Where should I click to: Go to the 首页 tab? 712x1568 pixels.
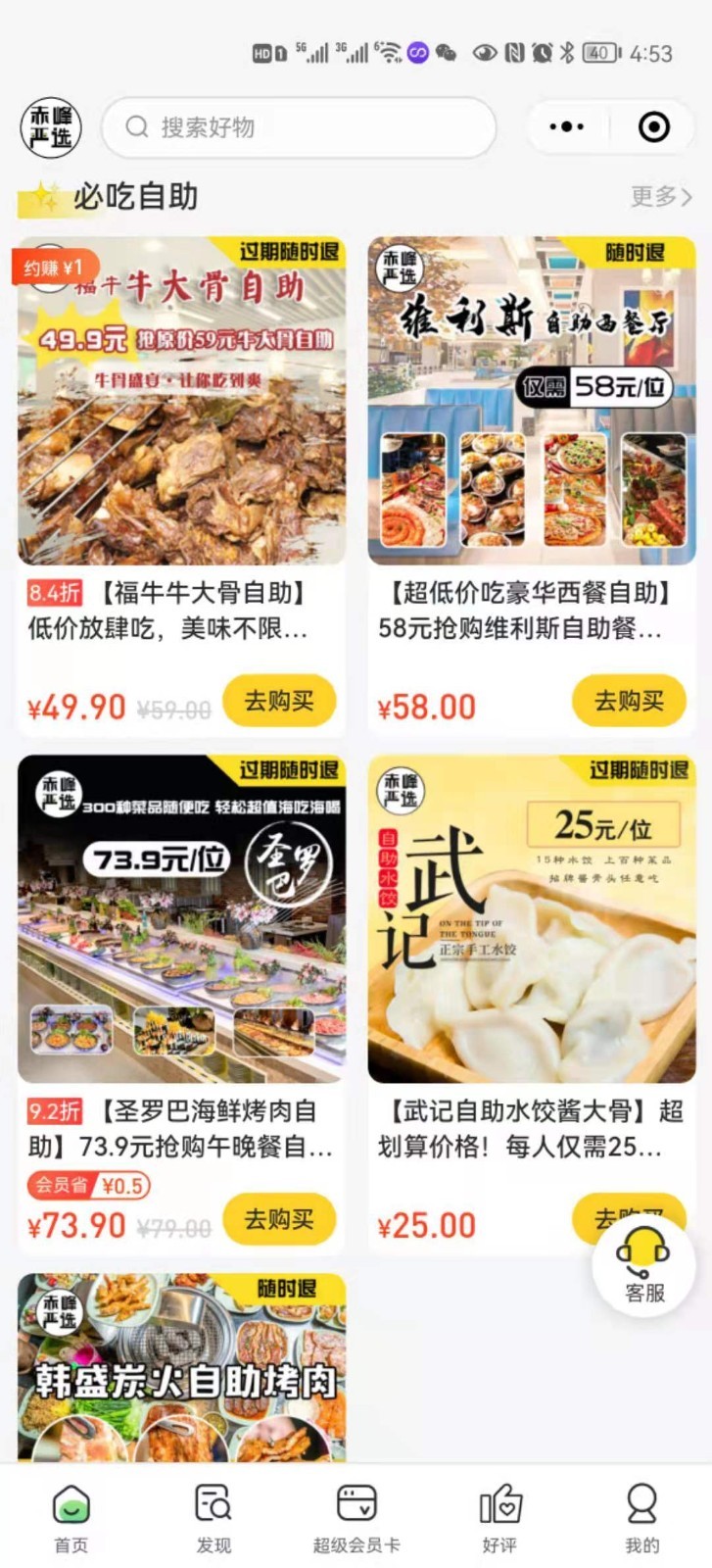click(x=71, y=1517)
